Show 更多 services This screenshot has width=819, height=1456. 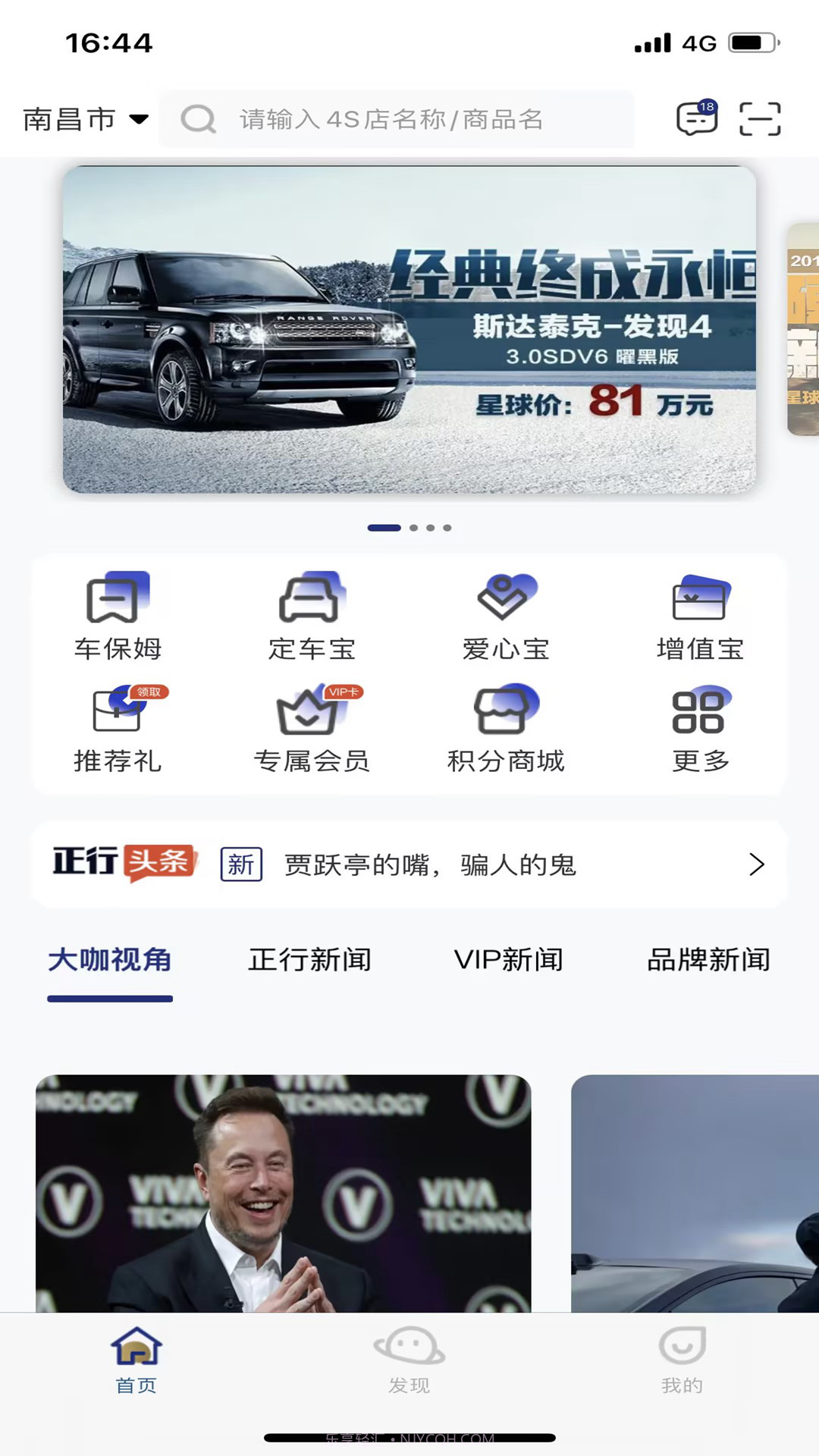coord(700,728)
